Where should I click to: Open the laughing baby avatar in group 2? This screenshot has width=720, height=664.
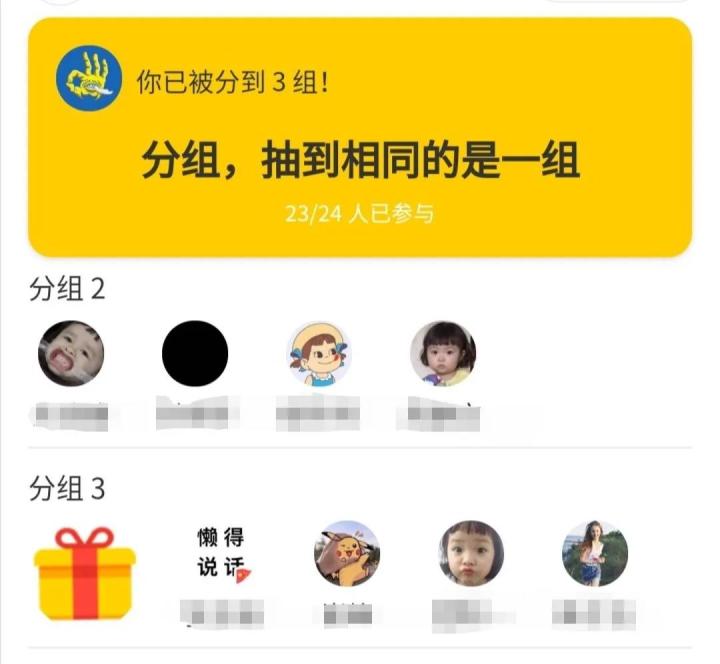[71, 353]
